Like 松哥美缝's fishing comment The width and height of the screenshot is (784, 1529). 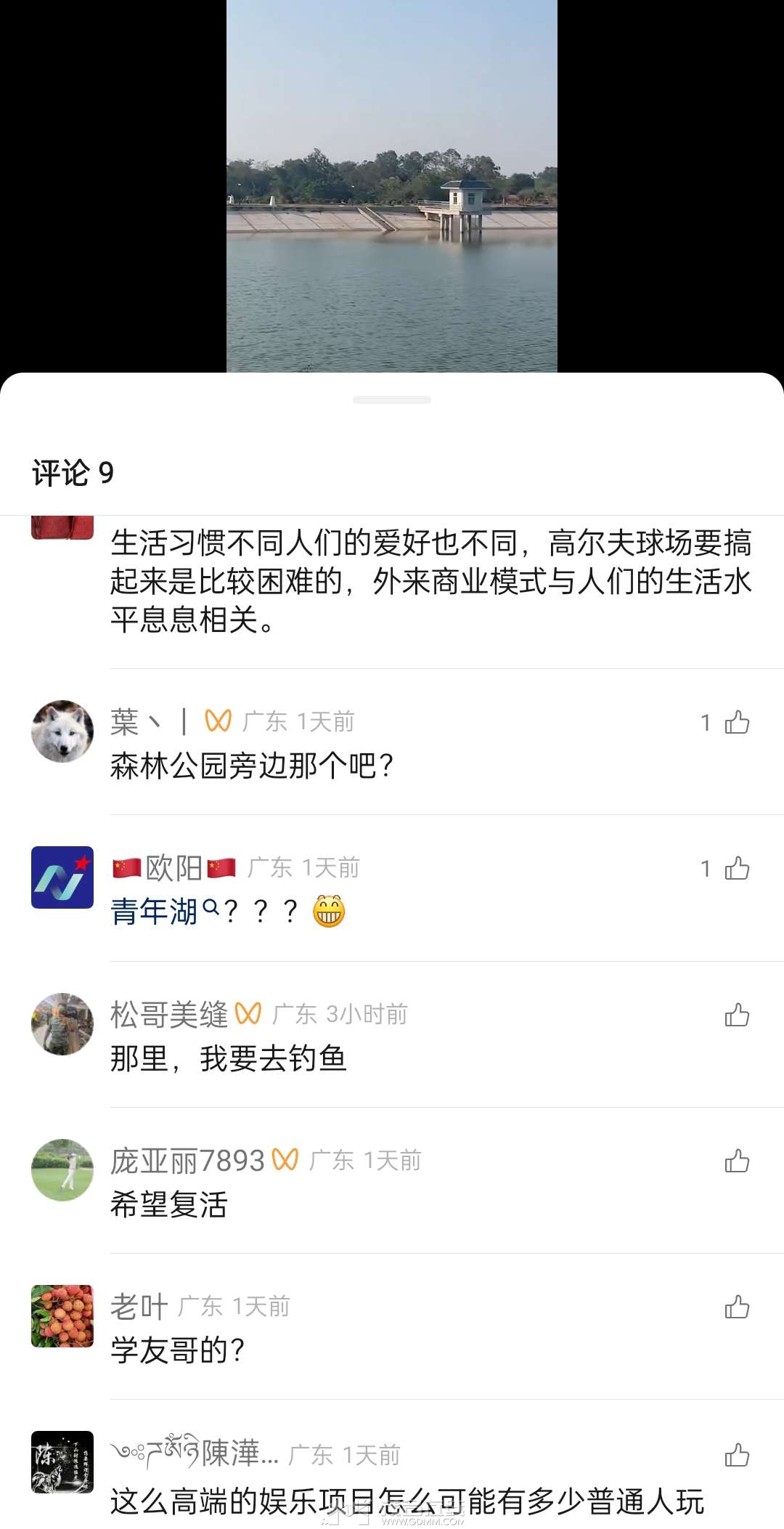click(x=736, y=1015)
